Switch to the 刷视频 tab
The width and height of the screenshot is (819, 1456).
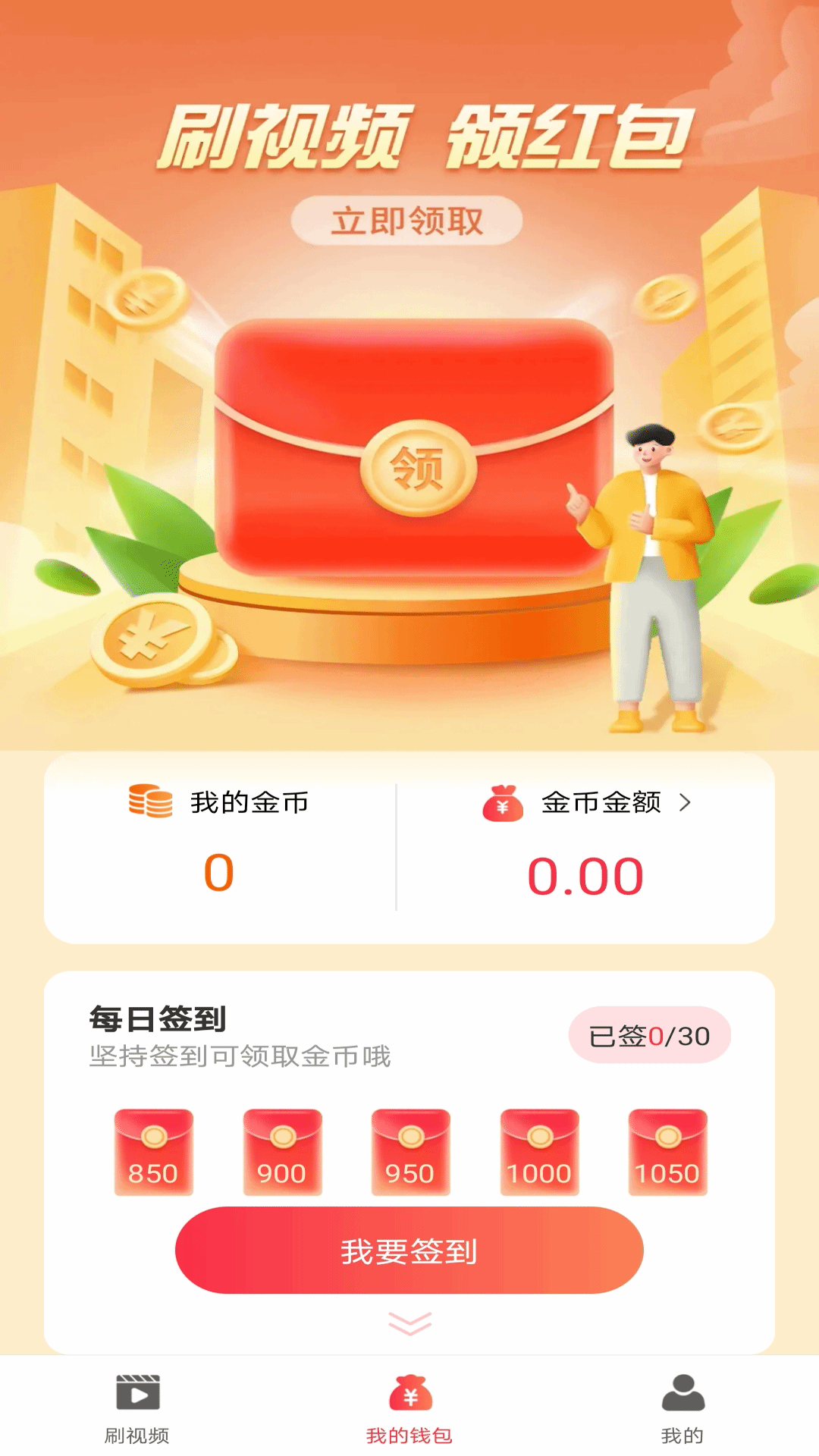(x=137, y=1408)
